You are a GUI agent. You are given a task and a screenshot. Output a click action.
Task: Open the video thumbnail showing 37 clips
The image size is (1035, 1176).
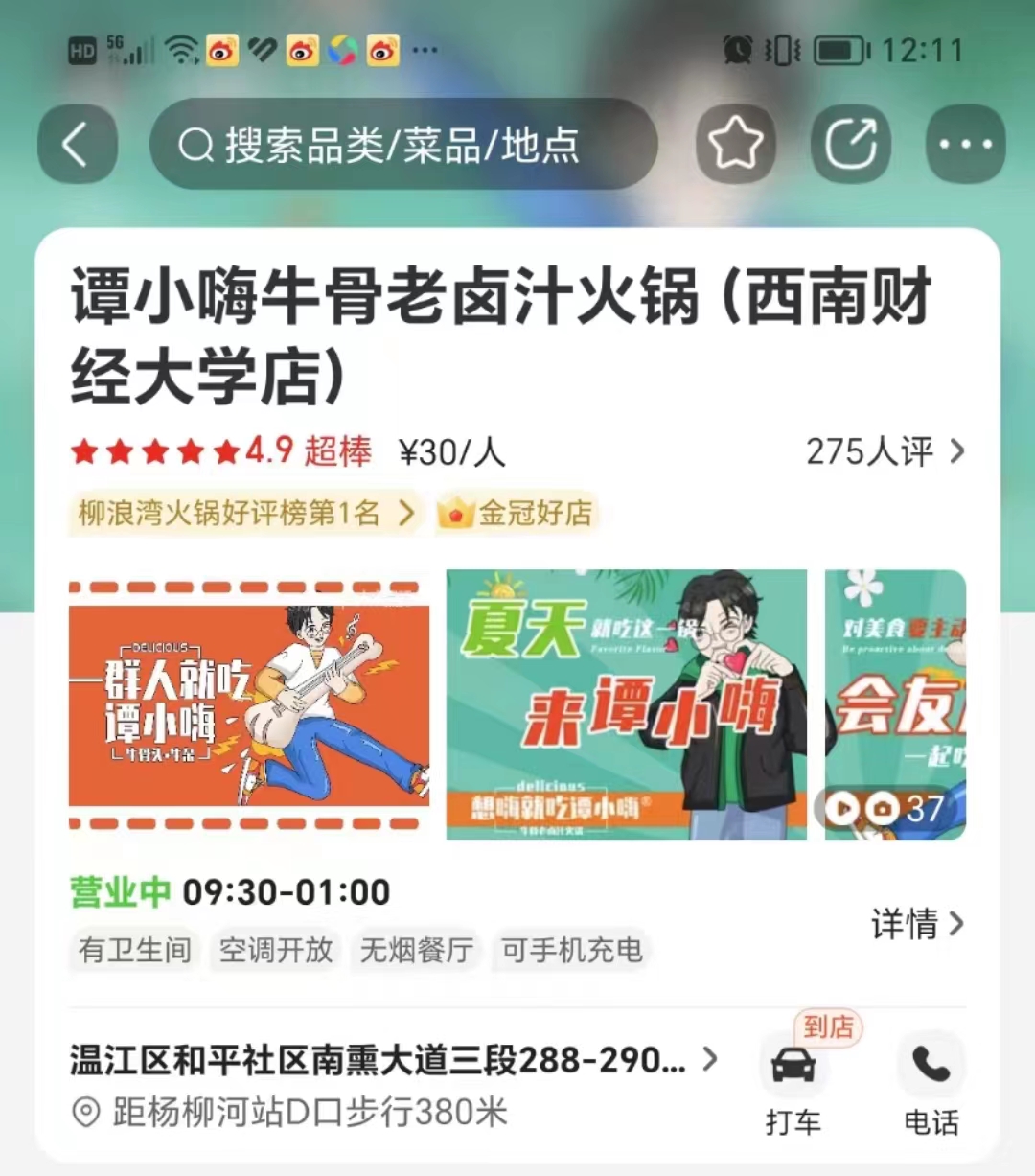tap(896, 706)
